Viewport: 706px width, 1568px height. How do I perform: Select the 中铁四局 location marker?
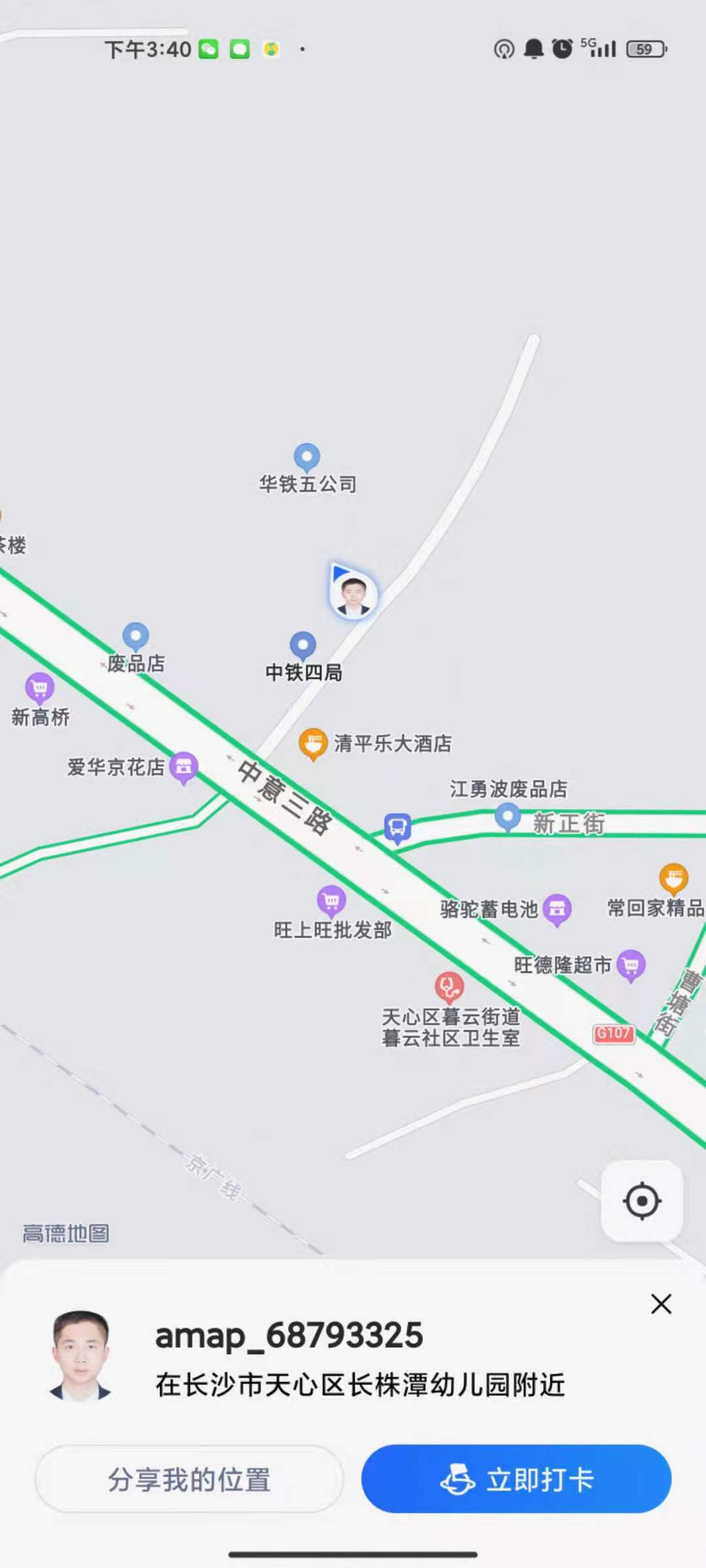pos(303,645)
